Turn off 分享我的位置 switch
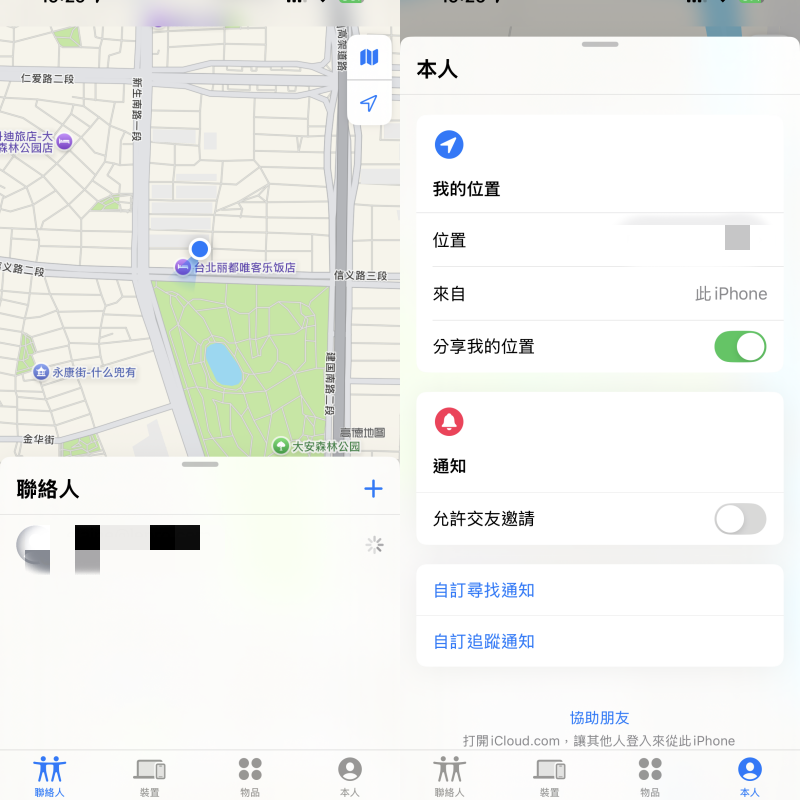800x800 pixels. (740, 347)
